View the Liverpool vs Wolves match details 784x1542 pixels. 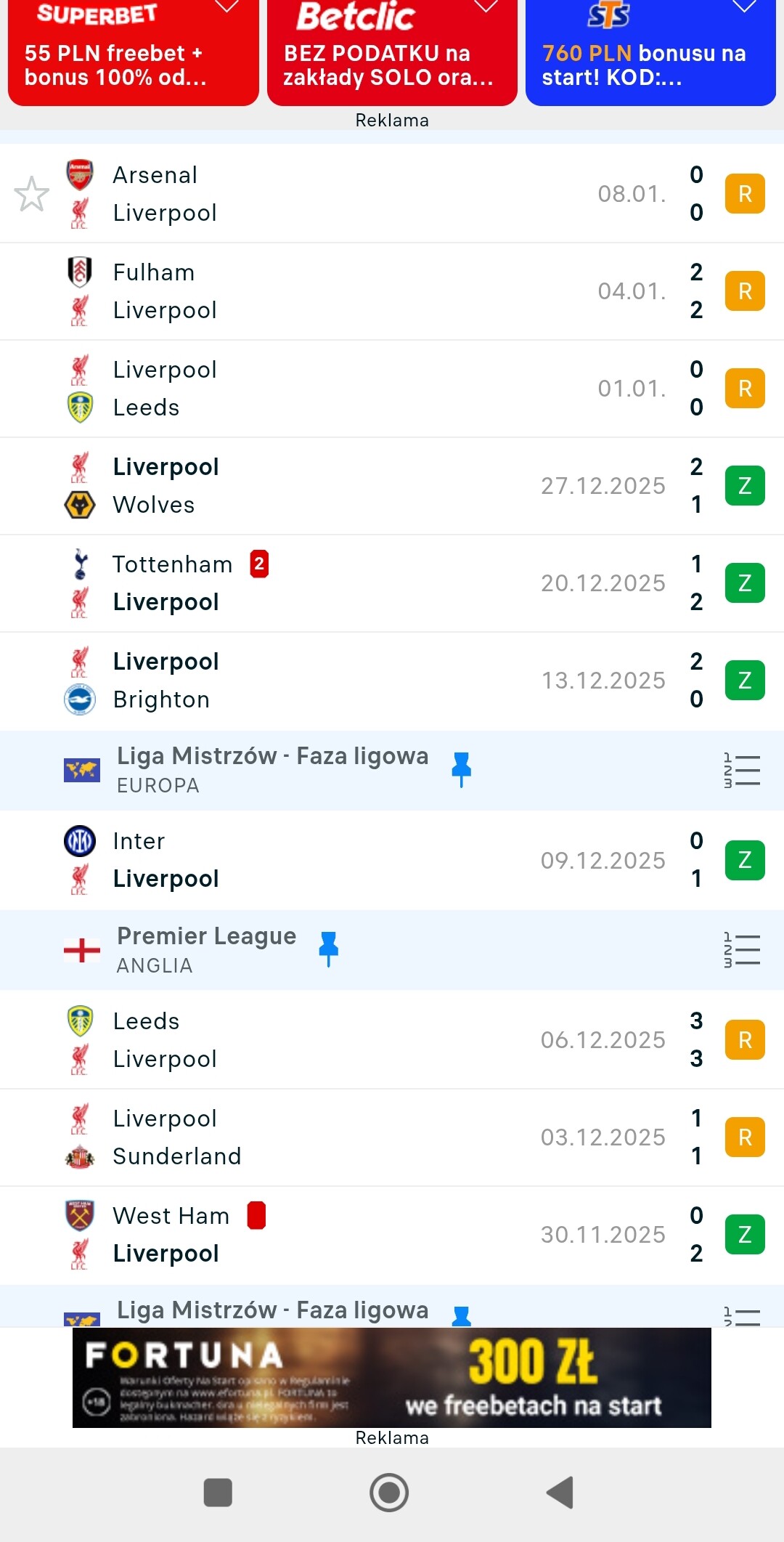tap(392, 486)
